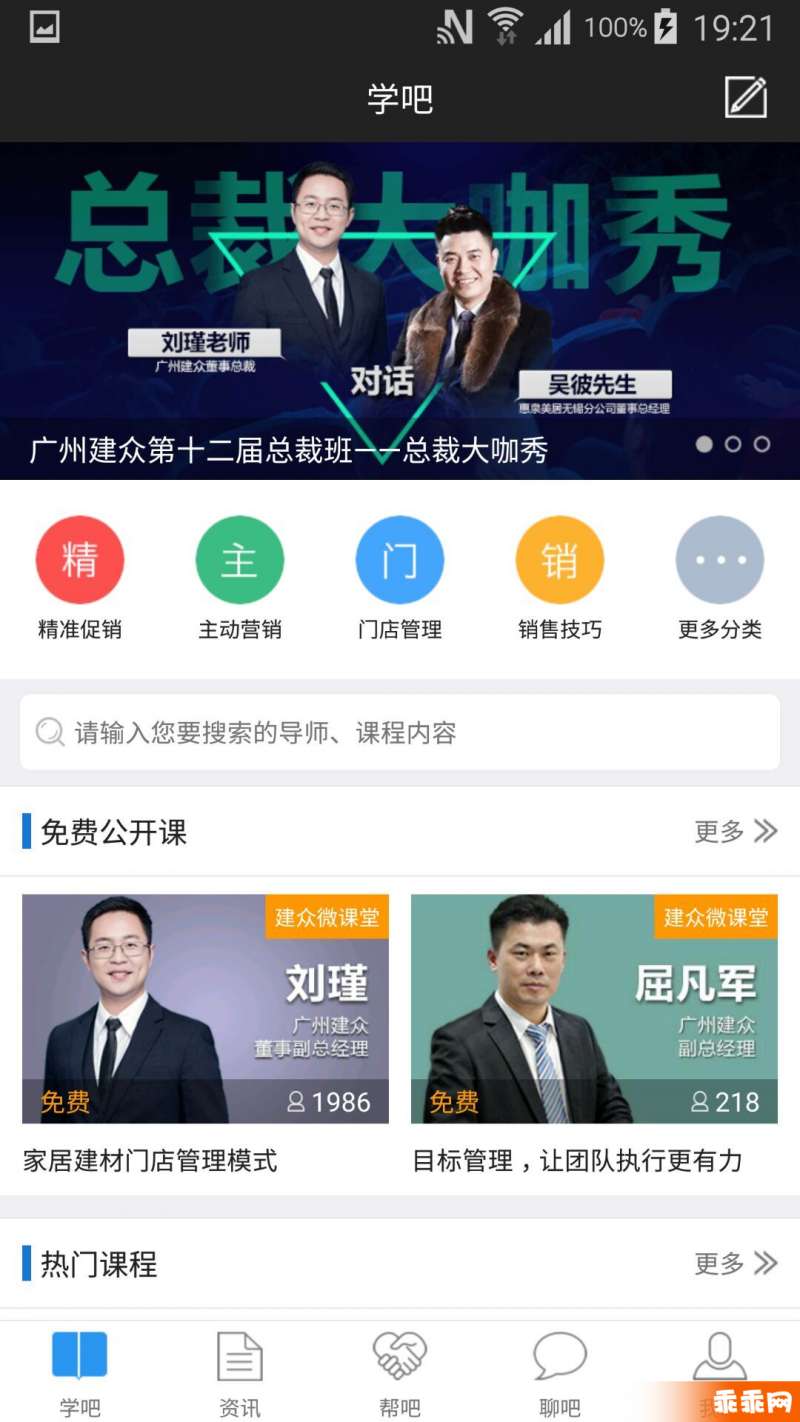Open the 总裁大咖秀 banner
Viewport: 800px width, 1422px height.
click(400, 311)
